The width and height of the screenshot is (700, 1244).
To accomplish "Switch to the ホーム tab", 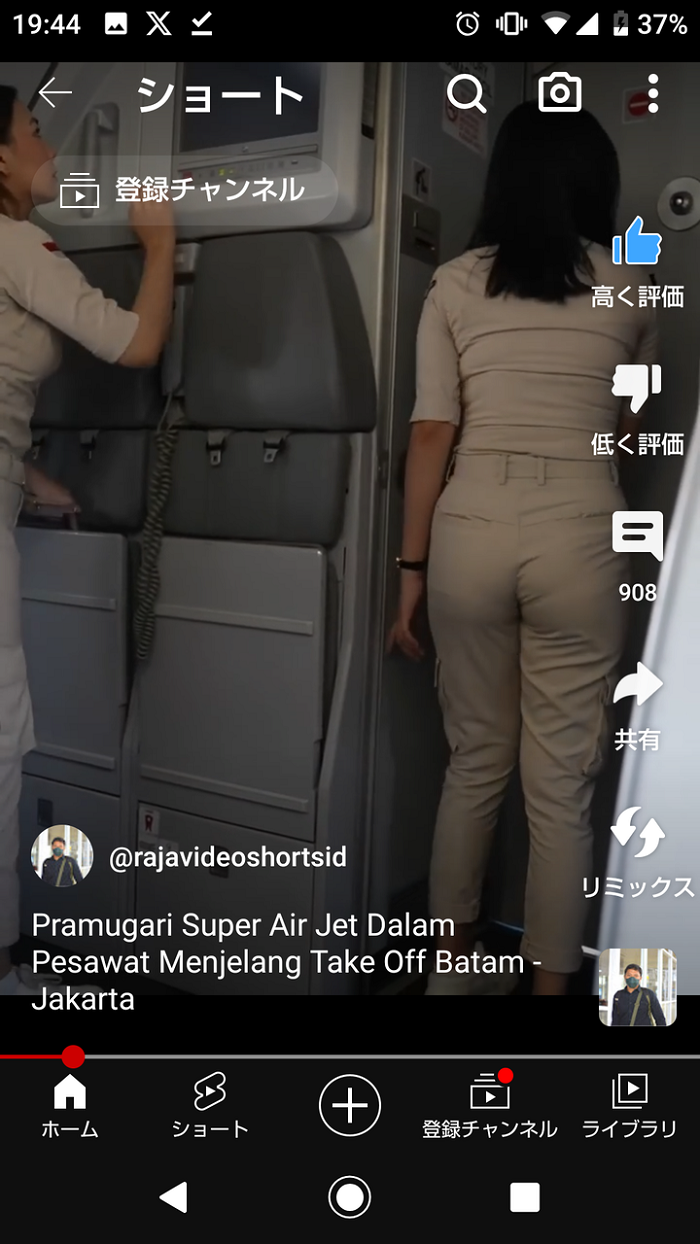I will [x=69, y=1107].
